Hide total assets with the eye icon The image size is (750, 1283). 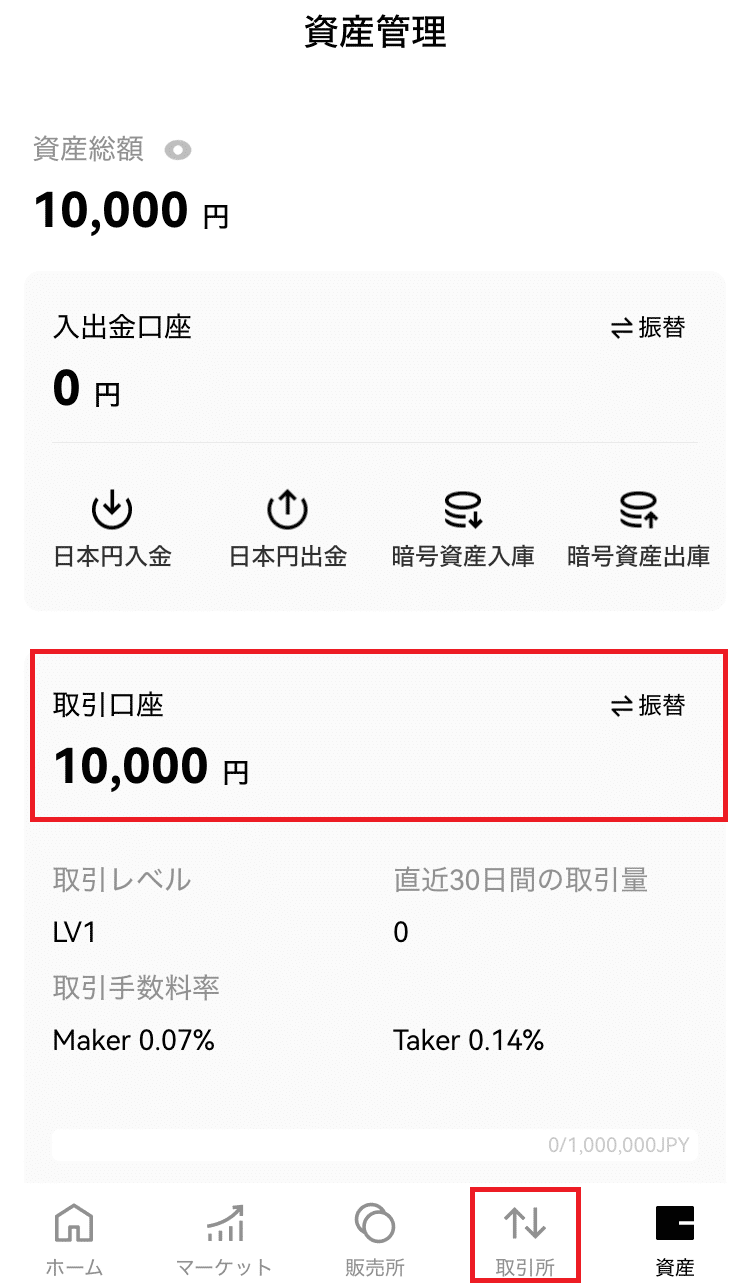(x=177, y=151)
